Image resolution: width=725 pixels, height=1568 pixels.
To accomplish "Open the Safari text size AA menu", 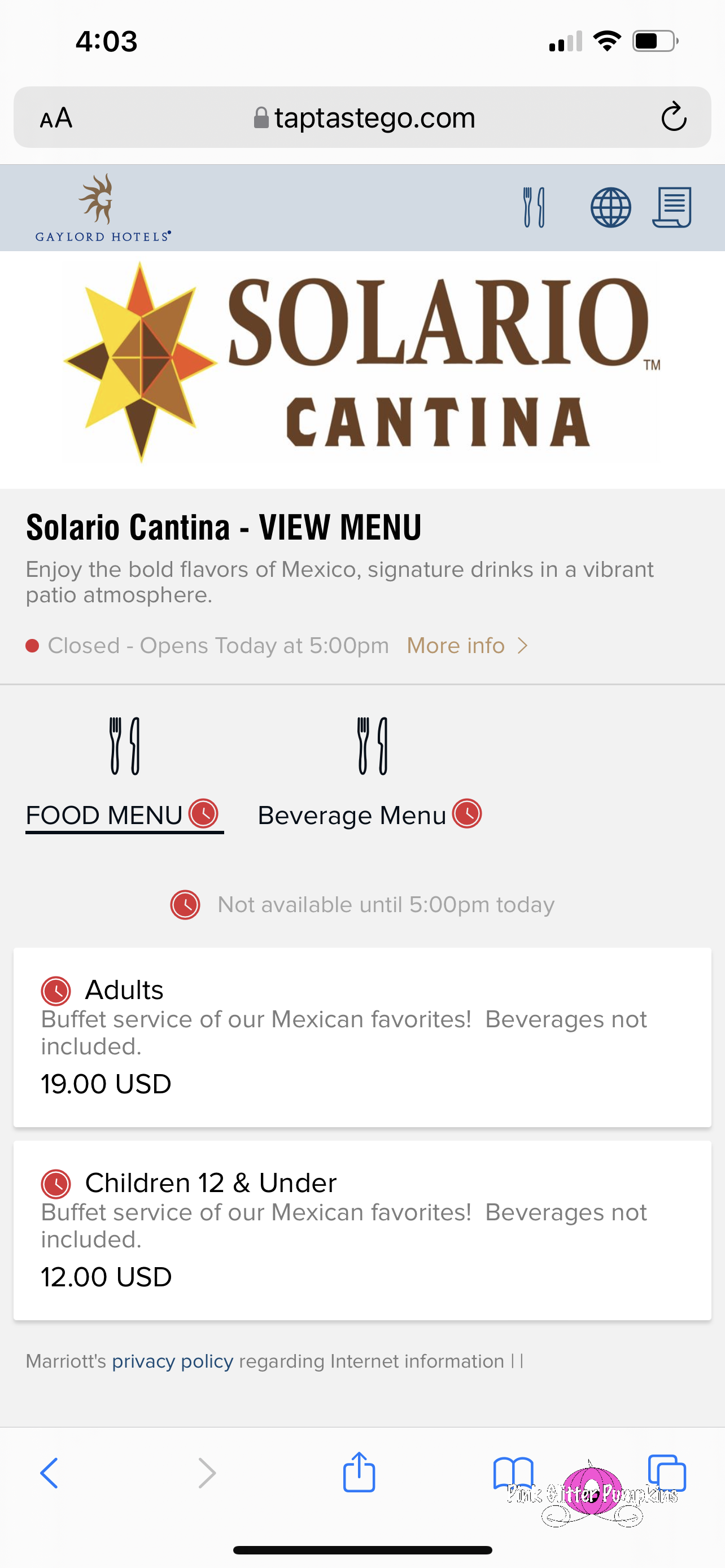I will point(56,117).
